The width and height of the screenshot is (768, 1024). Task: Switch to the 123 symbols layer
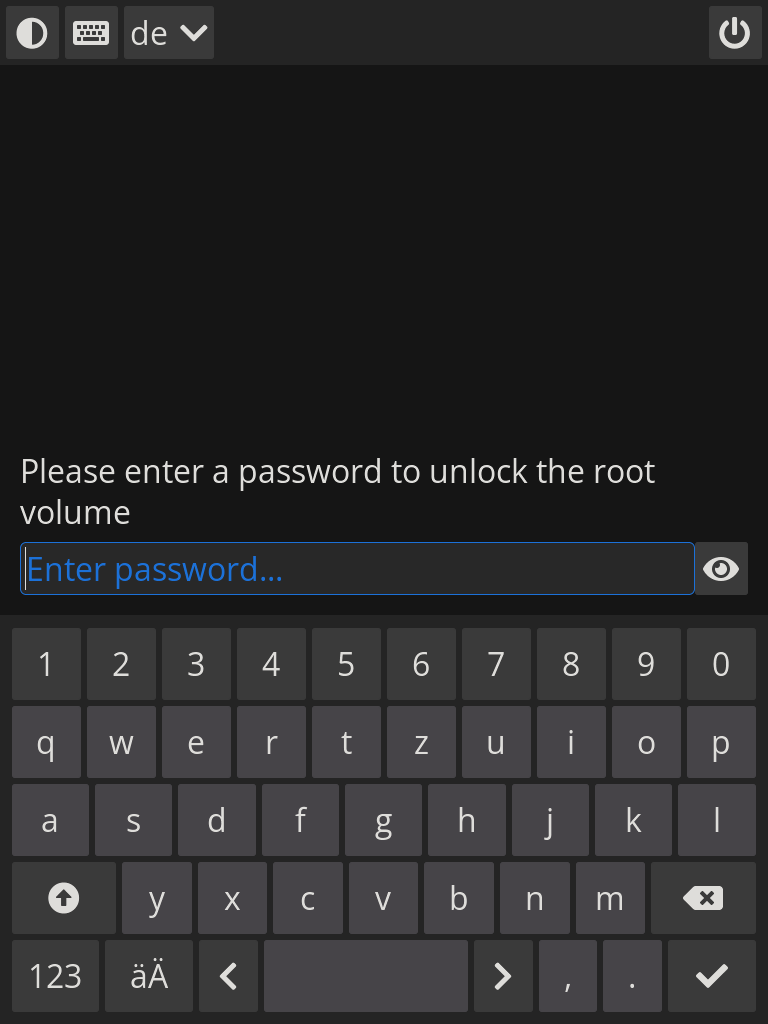(x=55, y=975)
